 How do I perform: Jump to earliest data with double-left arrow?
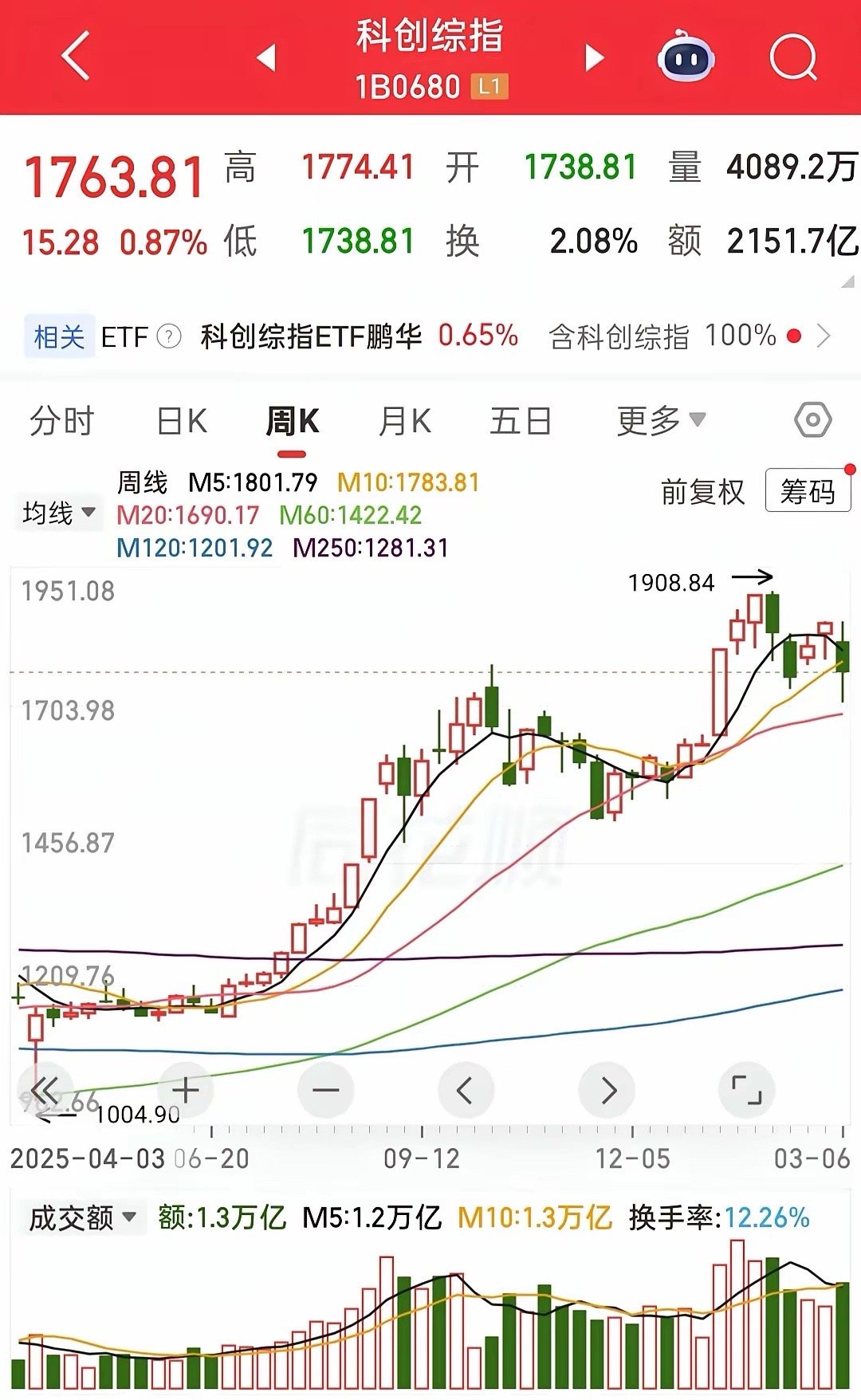[x=46, y=1087]
